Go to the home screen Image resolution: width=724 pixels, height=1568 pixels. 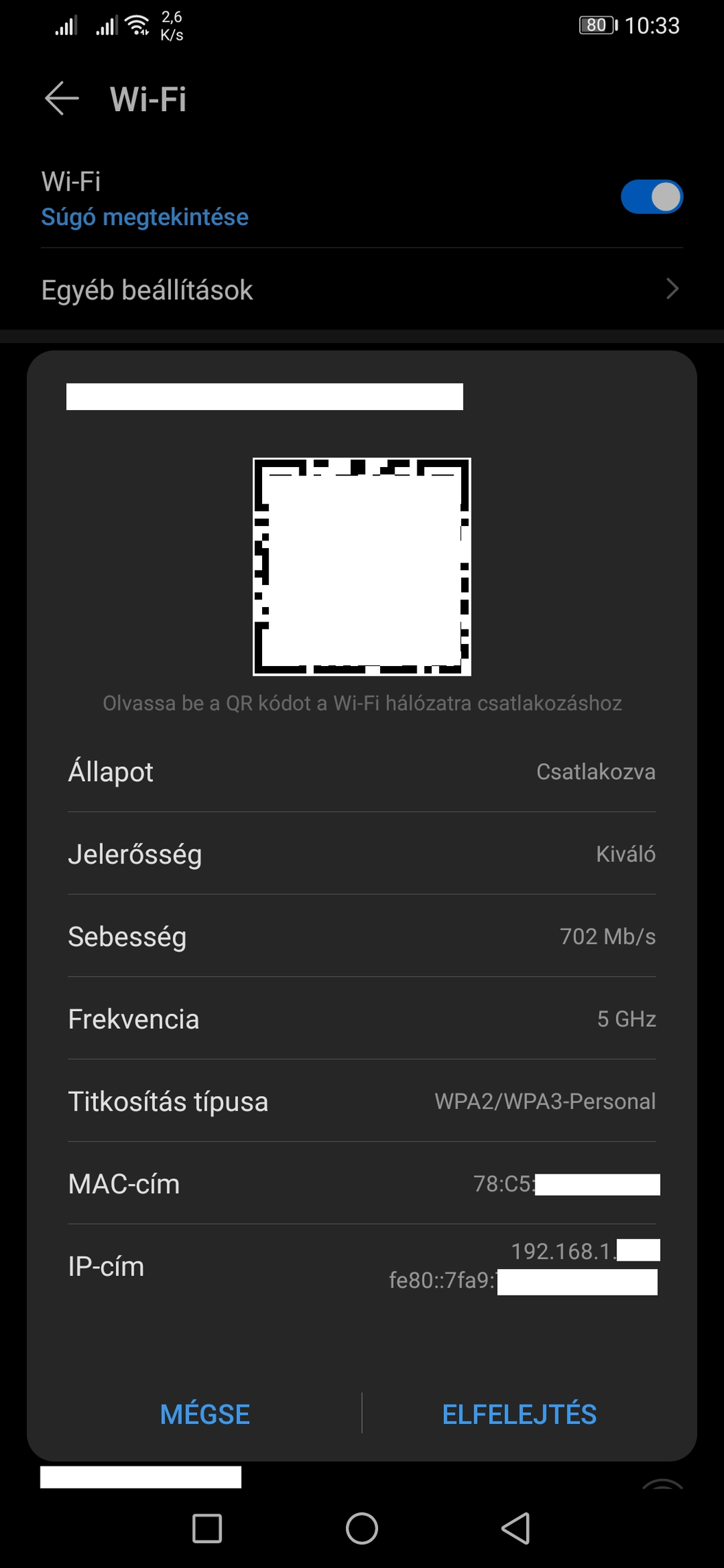pos(362,1528)
